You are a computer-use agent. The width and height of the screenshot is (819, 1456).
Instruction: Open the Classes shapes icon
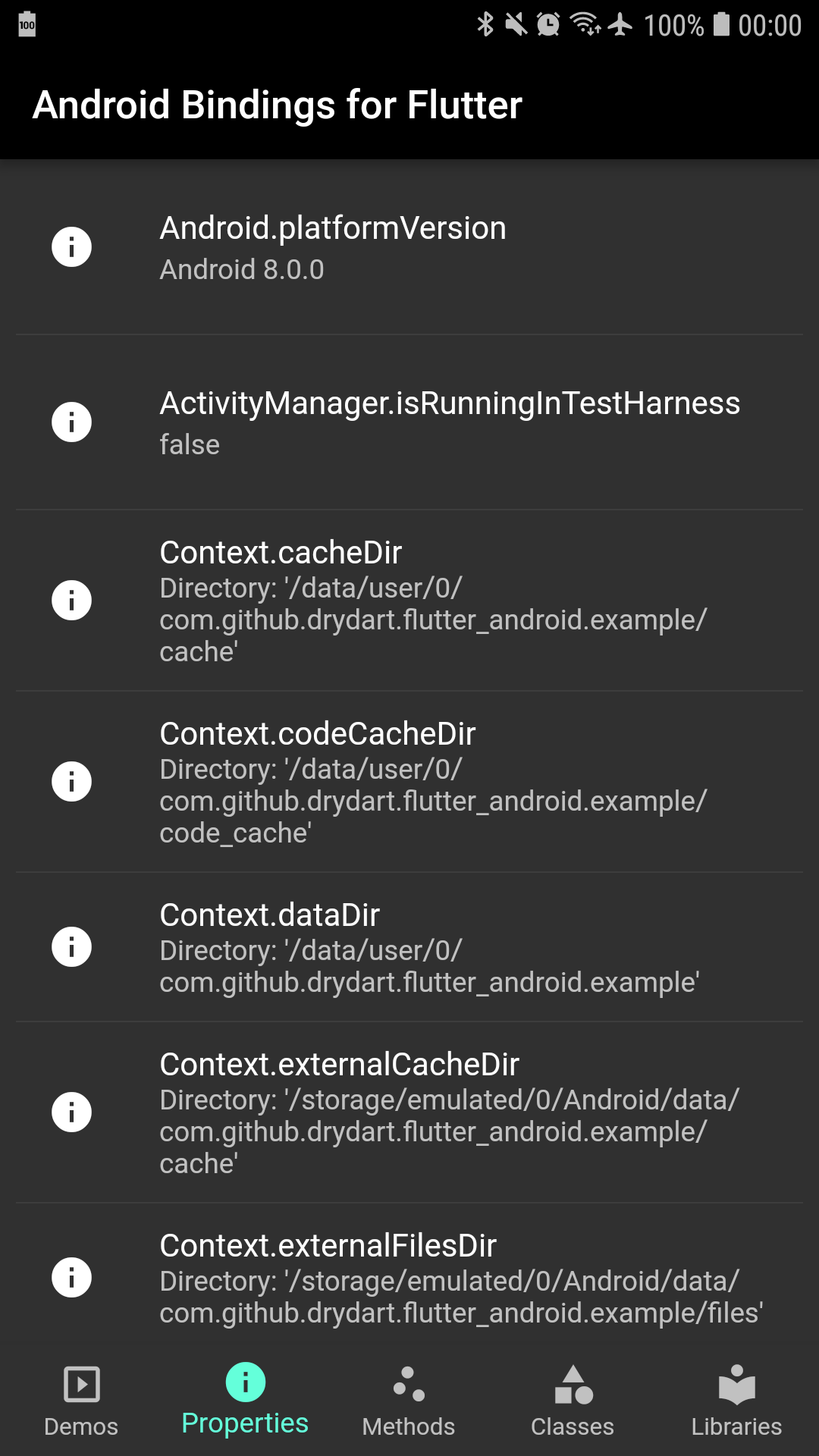(x=573, y=1382)
